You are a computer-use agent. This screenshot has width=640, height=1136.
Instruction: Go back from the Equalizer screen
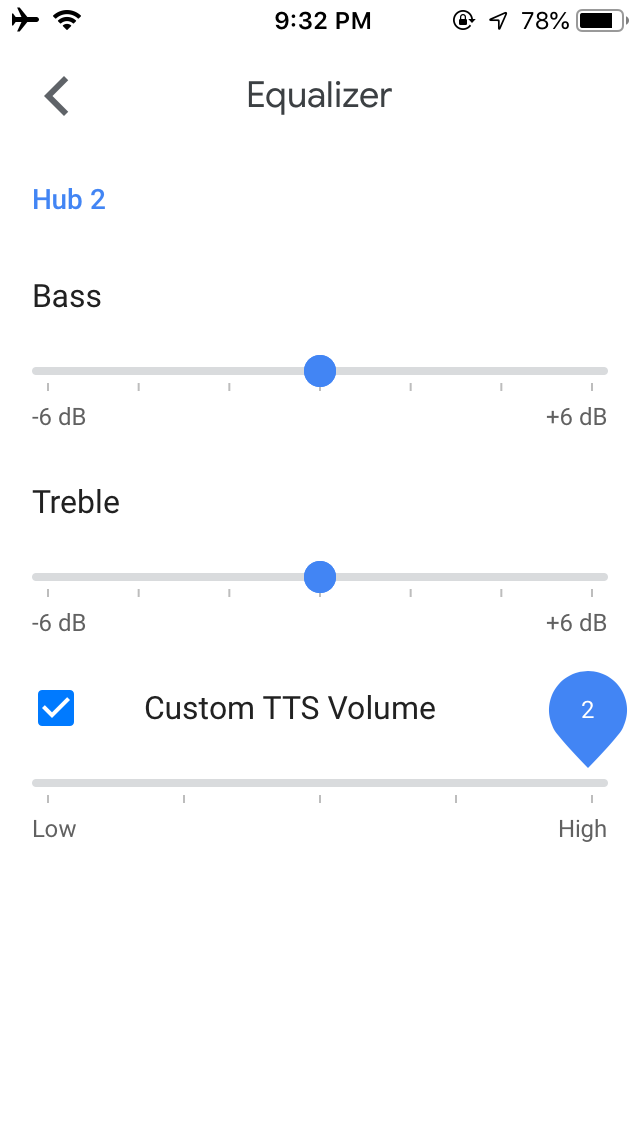tap(57, 96)
